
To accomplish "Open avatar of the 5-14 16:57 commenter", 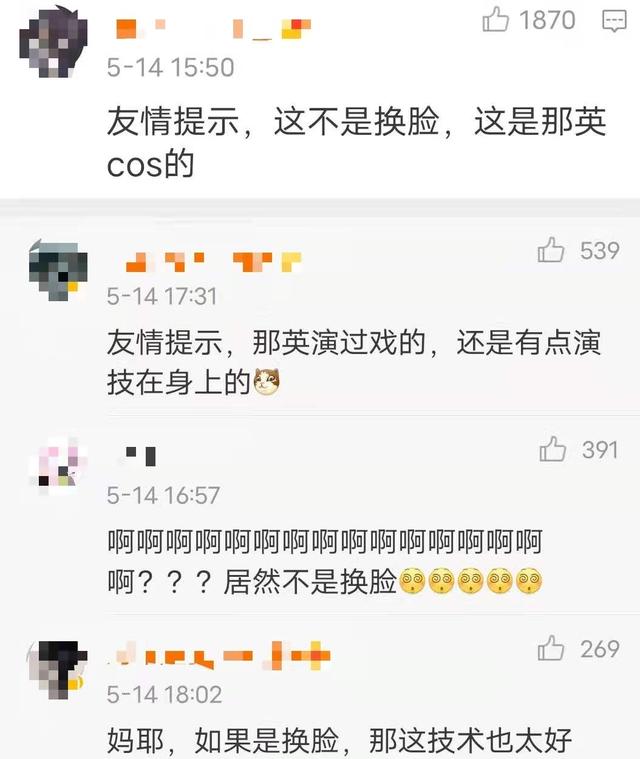I will click(x=53, y=465).
